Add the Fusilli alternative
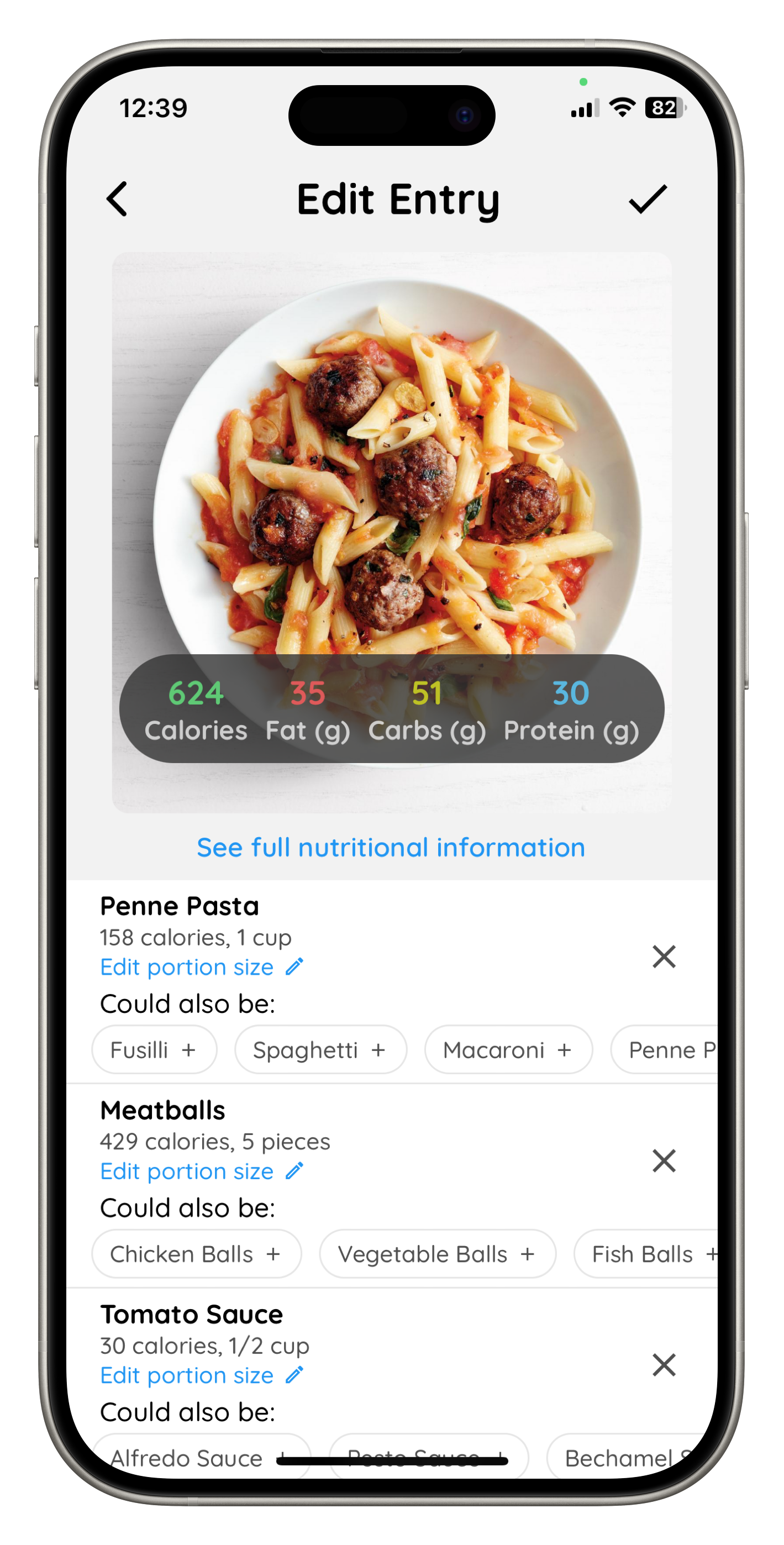 coord(154,1049)
